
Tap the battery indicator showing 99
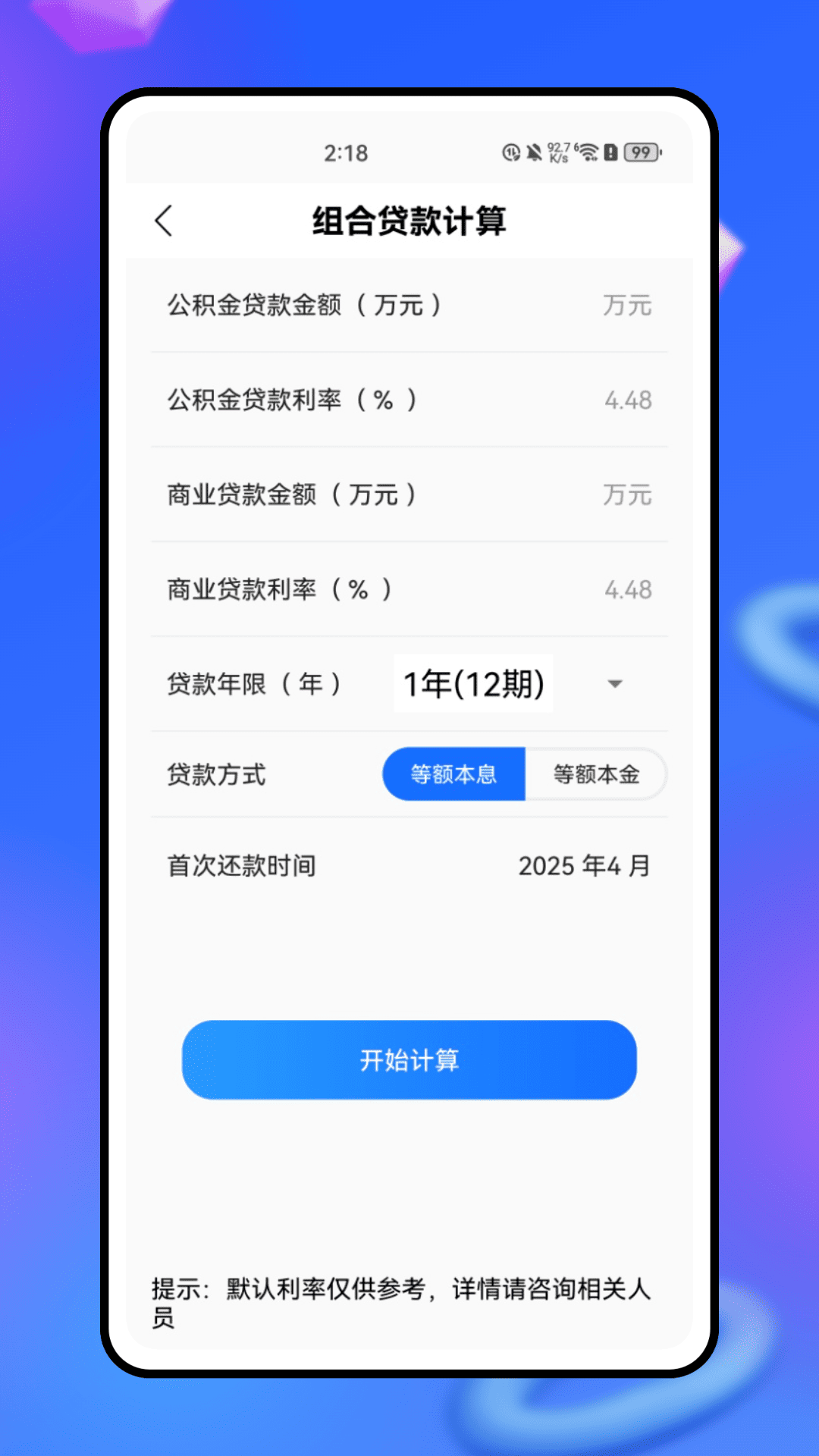[x=639, y=152]
